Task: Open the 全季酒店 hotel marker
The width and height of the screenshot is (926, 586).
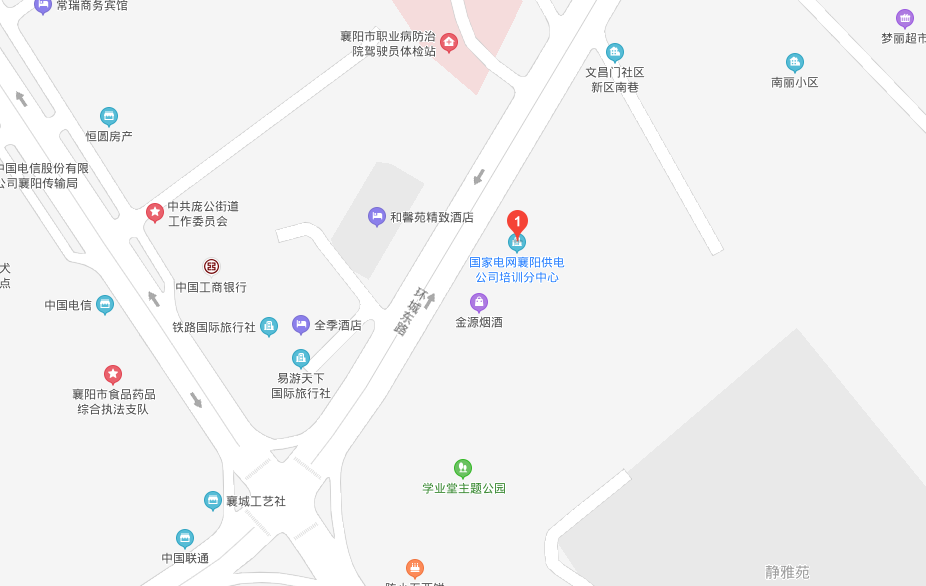Action: [301, 324]
